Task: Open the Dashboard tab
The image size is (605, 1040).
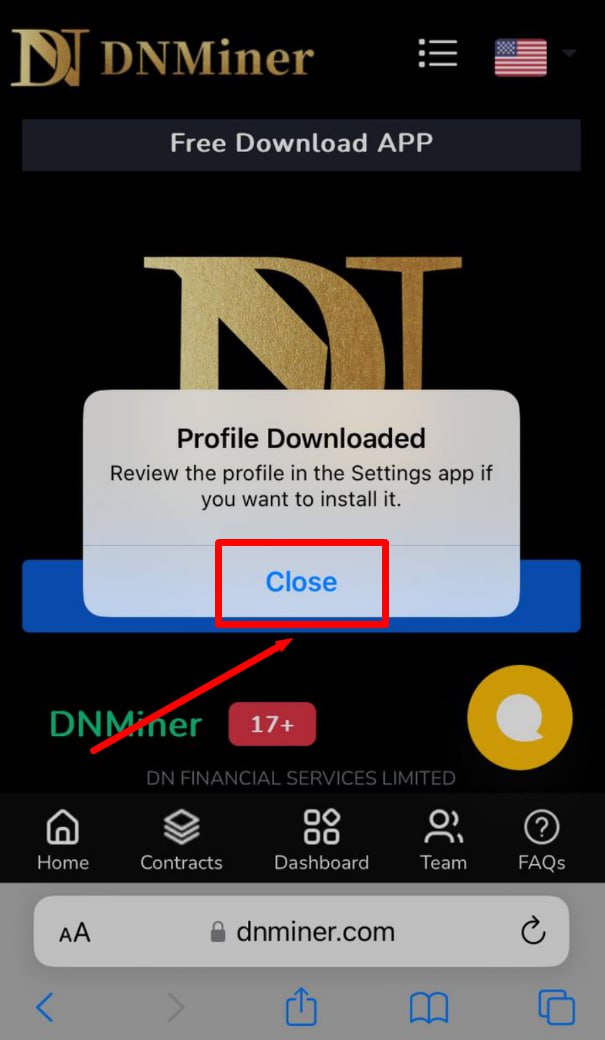Action: tap(321, 840)
